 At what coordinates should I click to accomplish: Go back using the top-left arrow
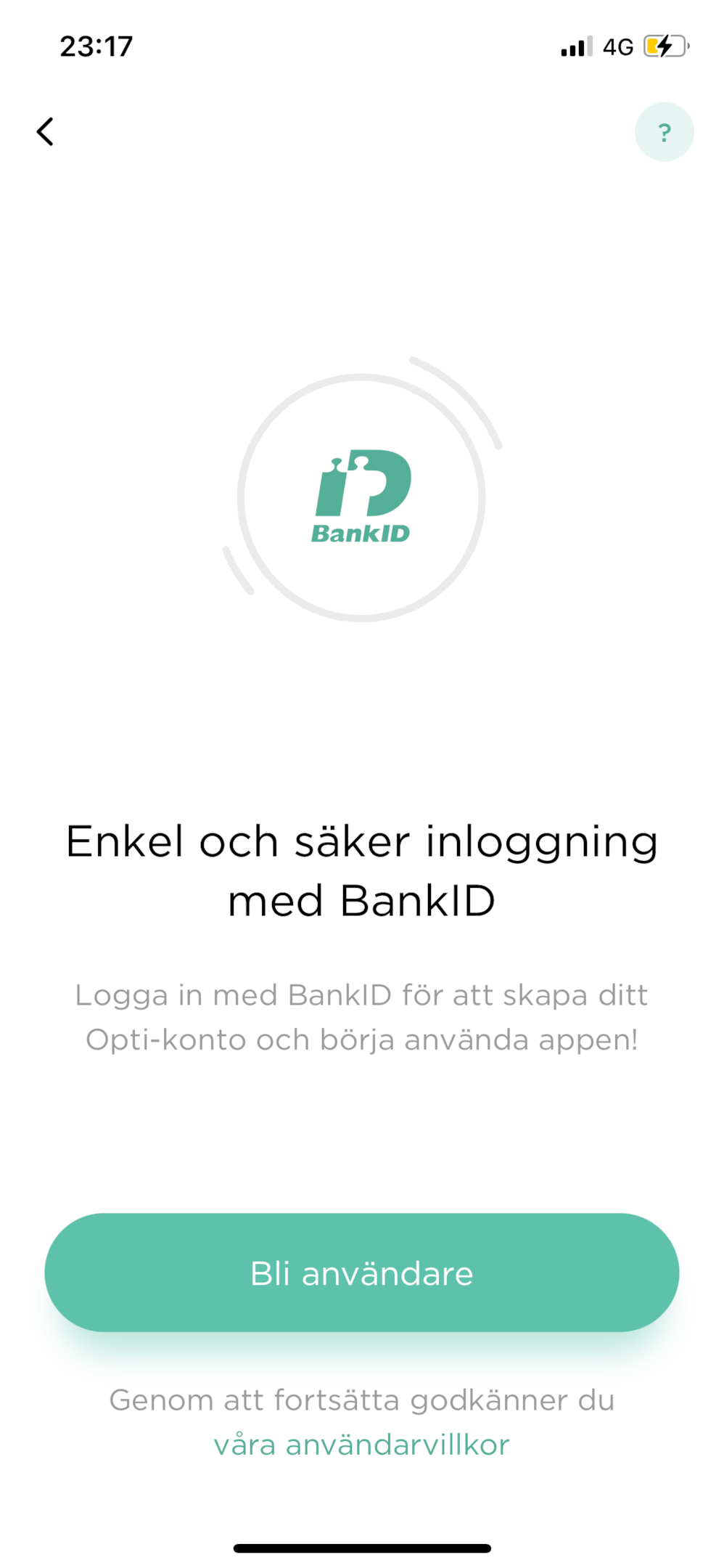click(45, 132)
